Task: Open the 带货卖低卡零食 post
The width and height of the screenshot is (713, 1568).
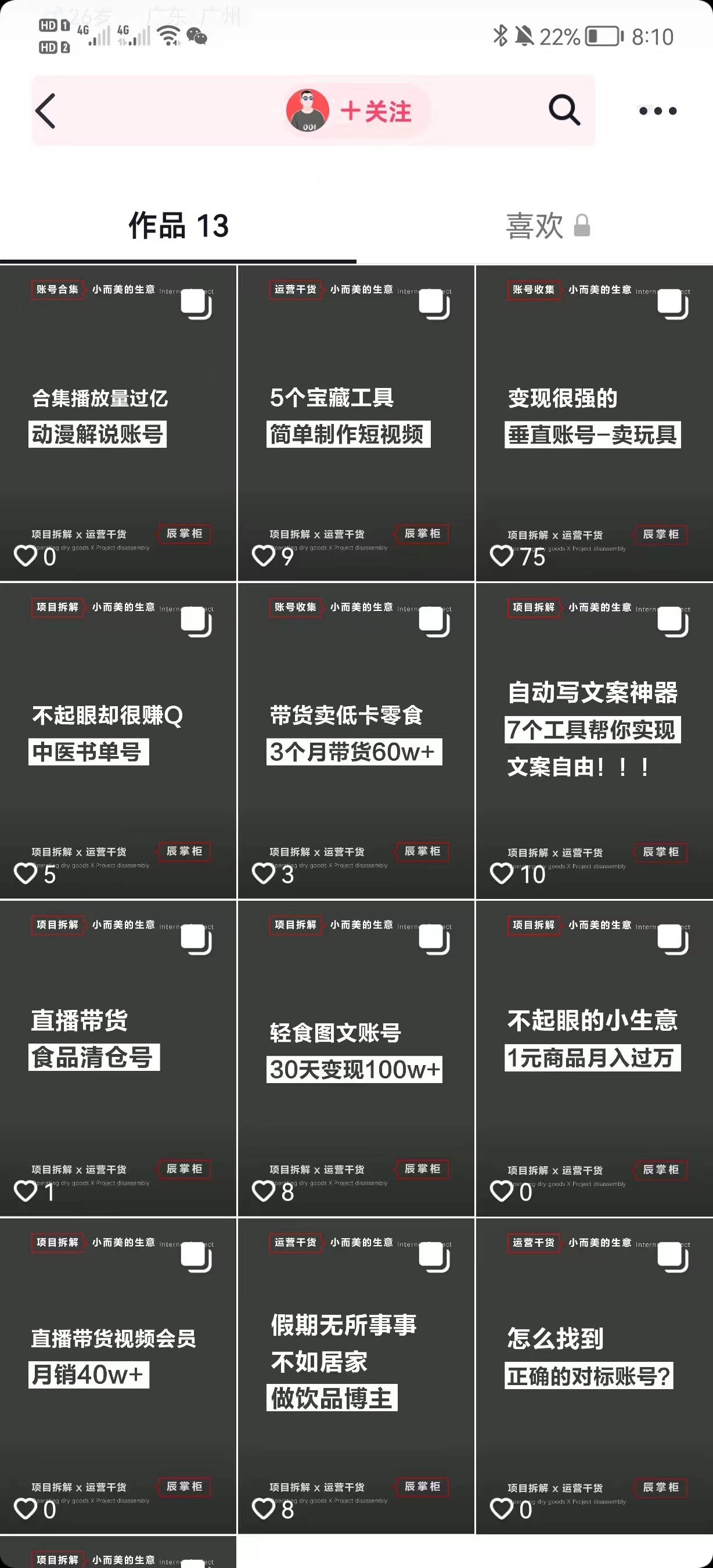Action: tap(356, 740)
